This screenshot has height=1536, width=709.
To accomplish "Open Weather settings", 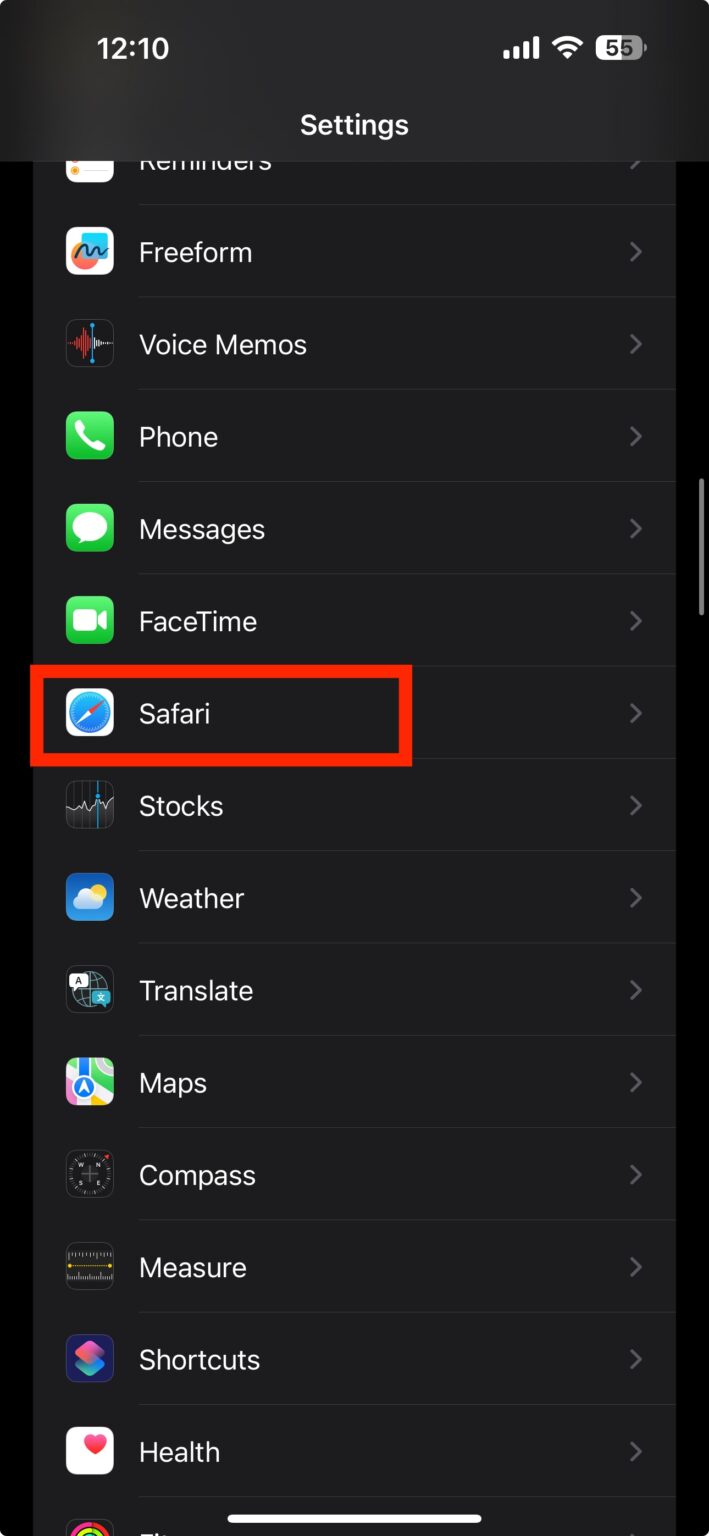I will [354, 898].
